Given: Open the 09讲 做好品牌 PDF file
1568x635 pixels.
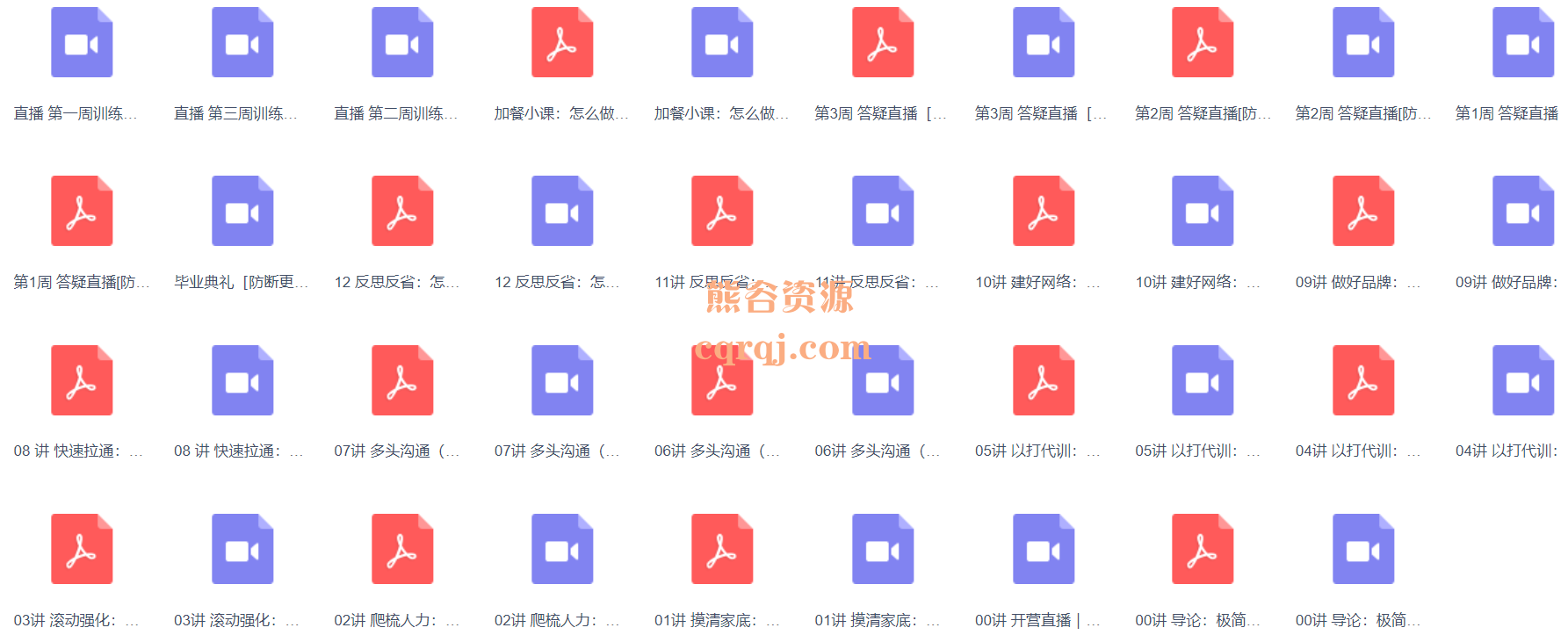Looking at the screenshot, I should (1363, 212).
